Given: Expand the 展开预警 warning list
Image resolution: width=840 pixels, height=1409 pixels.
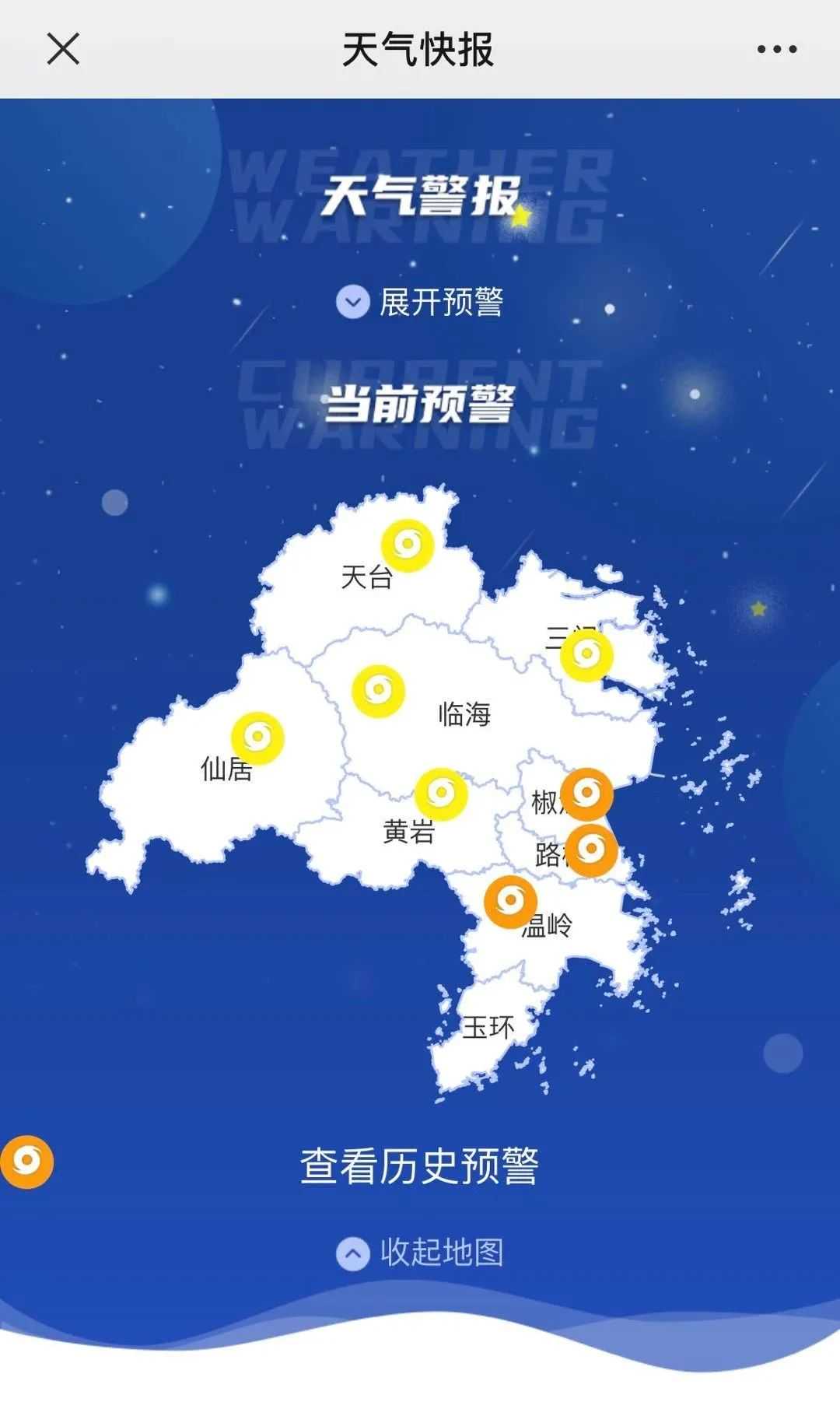Looking at the screenshot, I should pos(420,302).
